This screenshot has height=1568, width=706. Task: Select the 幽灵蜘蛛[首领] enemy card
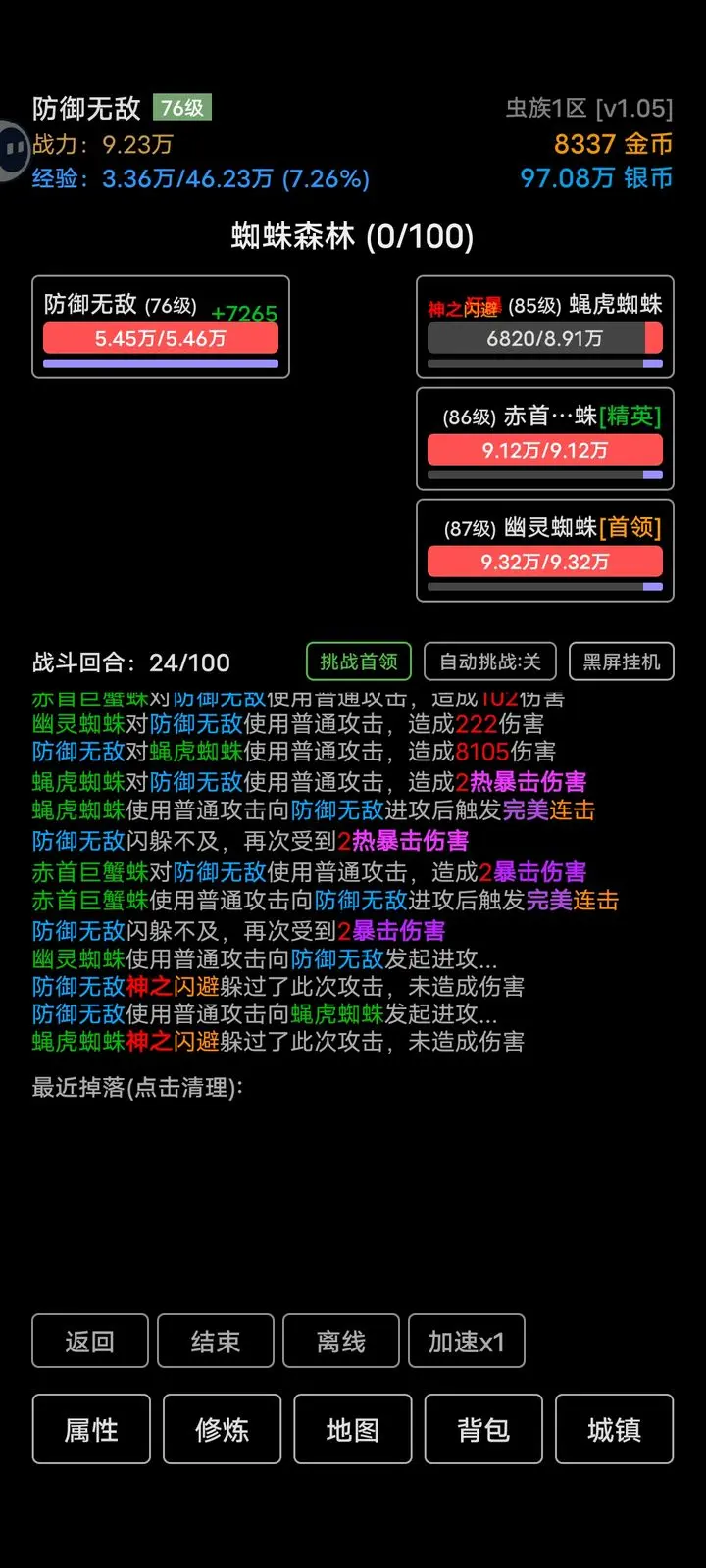(544, 550)
